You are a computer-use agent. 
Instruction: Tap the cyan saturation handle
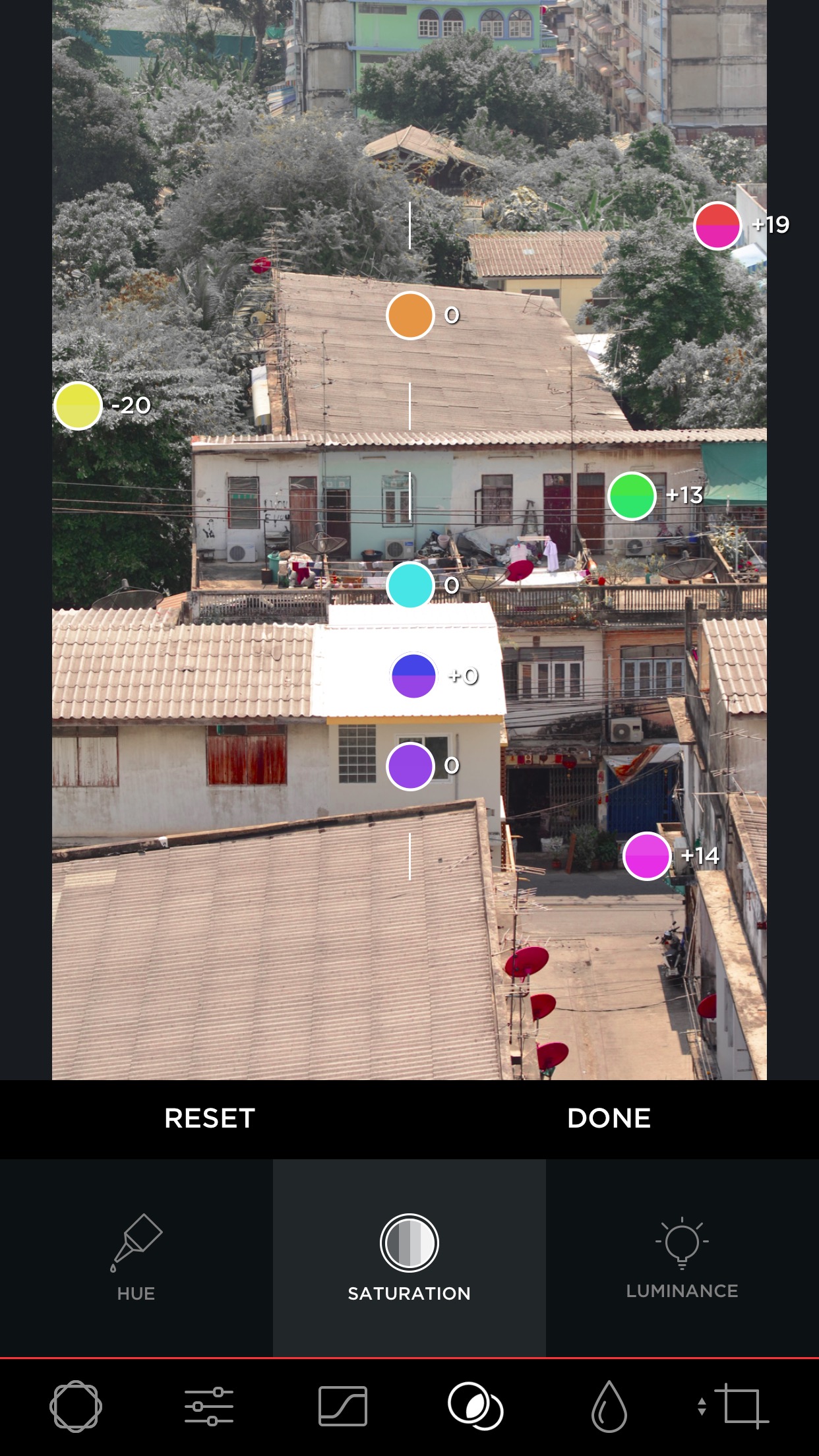pyautogui.click(x=409, y=585)
